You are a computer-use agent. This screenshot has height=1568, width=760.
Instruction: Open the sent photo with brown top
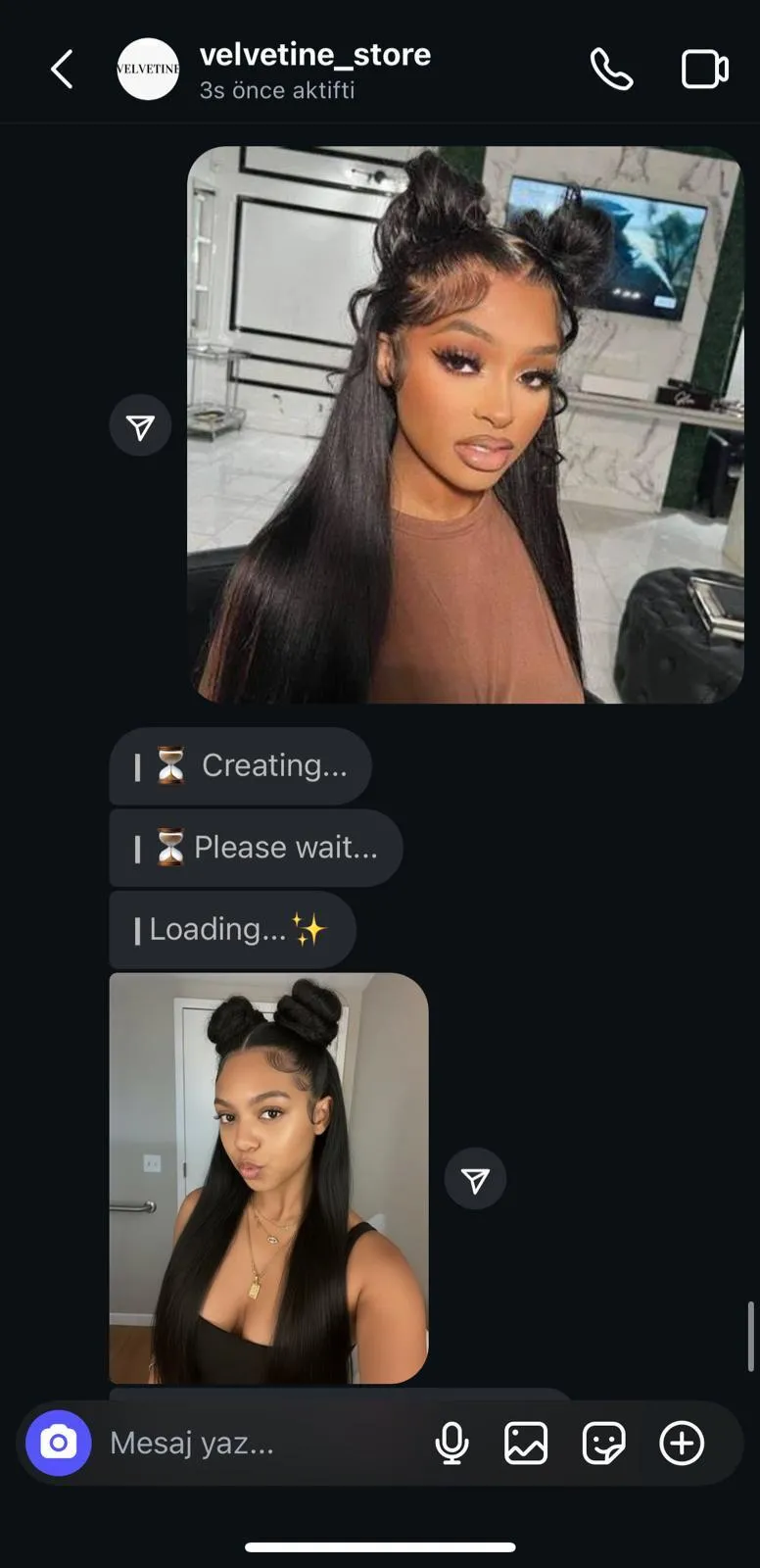tap(465, 424)
